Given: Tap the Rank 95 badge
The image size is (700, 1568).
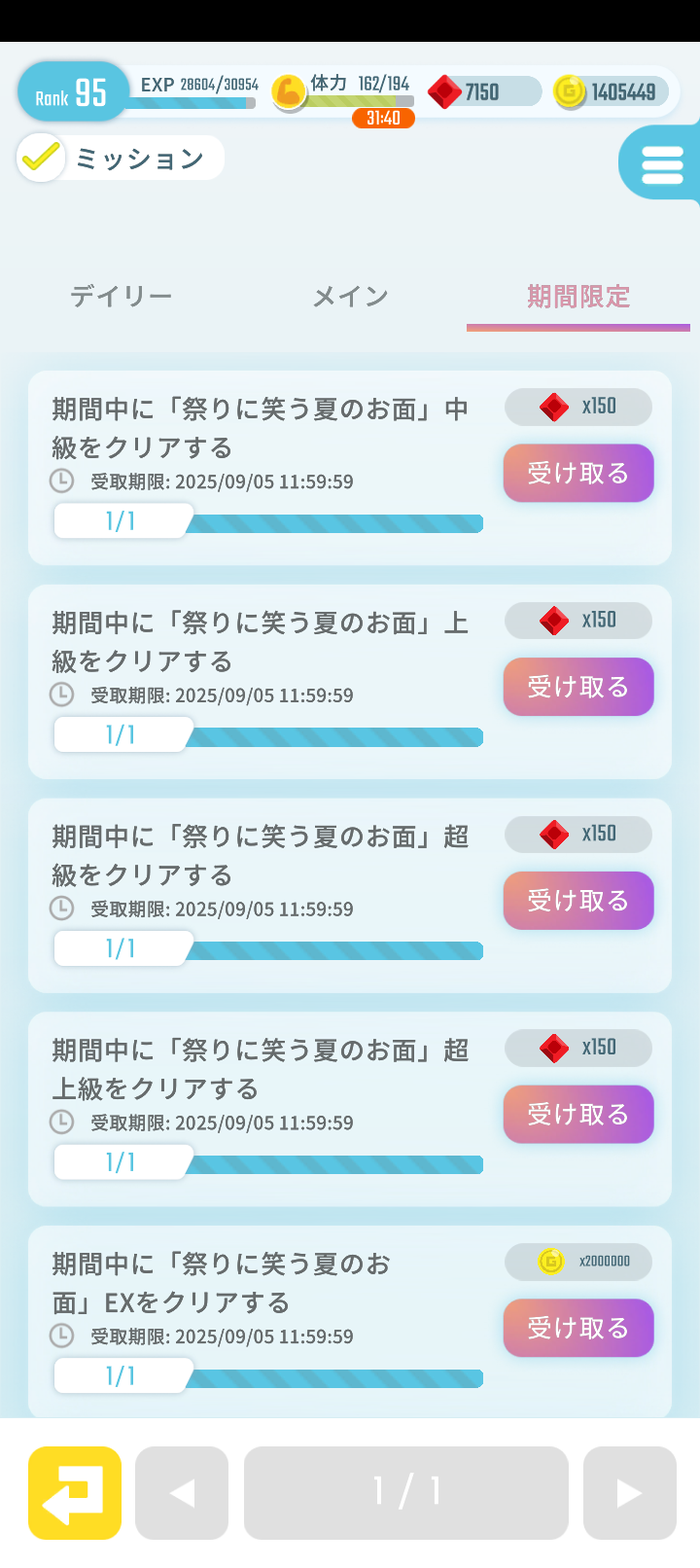Looking at the screenshot, I should coord(72,91).
